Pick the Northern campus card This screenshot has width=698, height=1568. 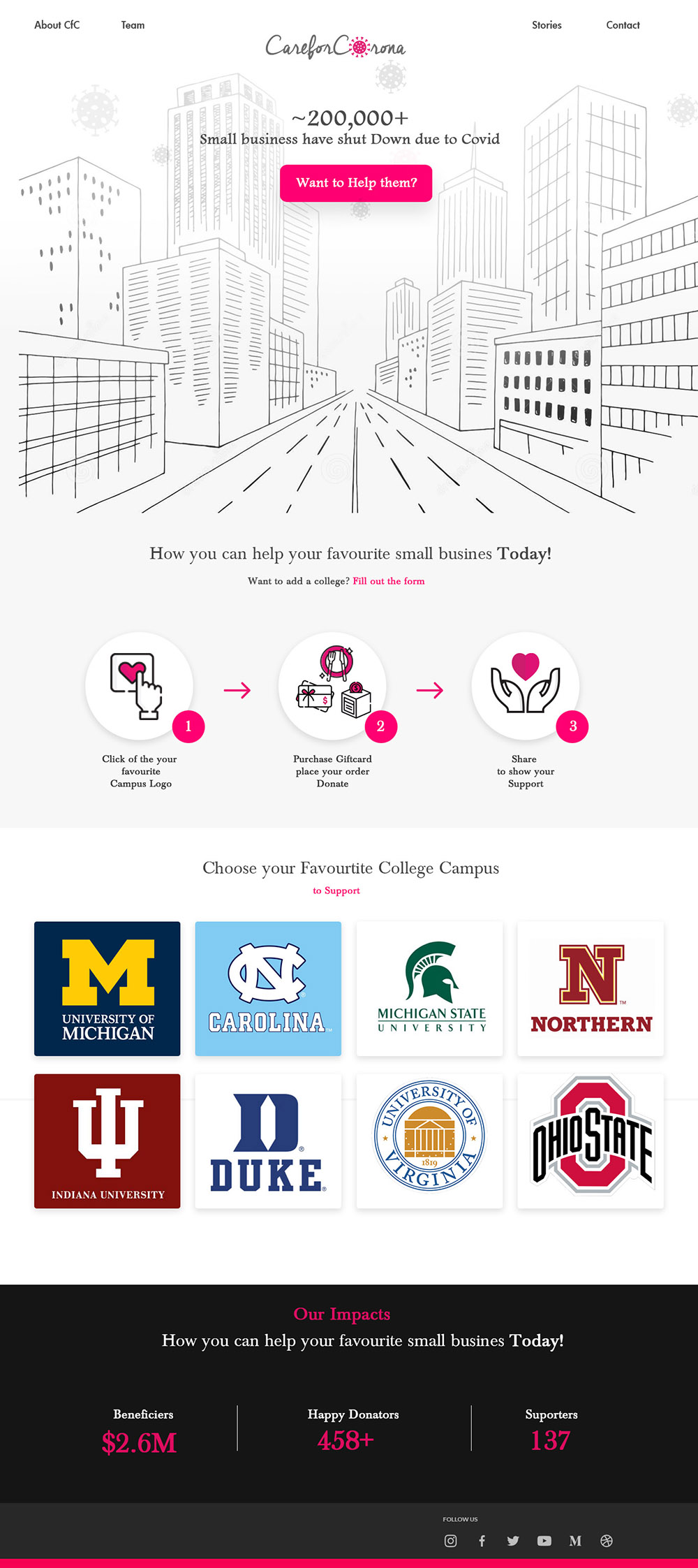(591, 988)
